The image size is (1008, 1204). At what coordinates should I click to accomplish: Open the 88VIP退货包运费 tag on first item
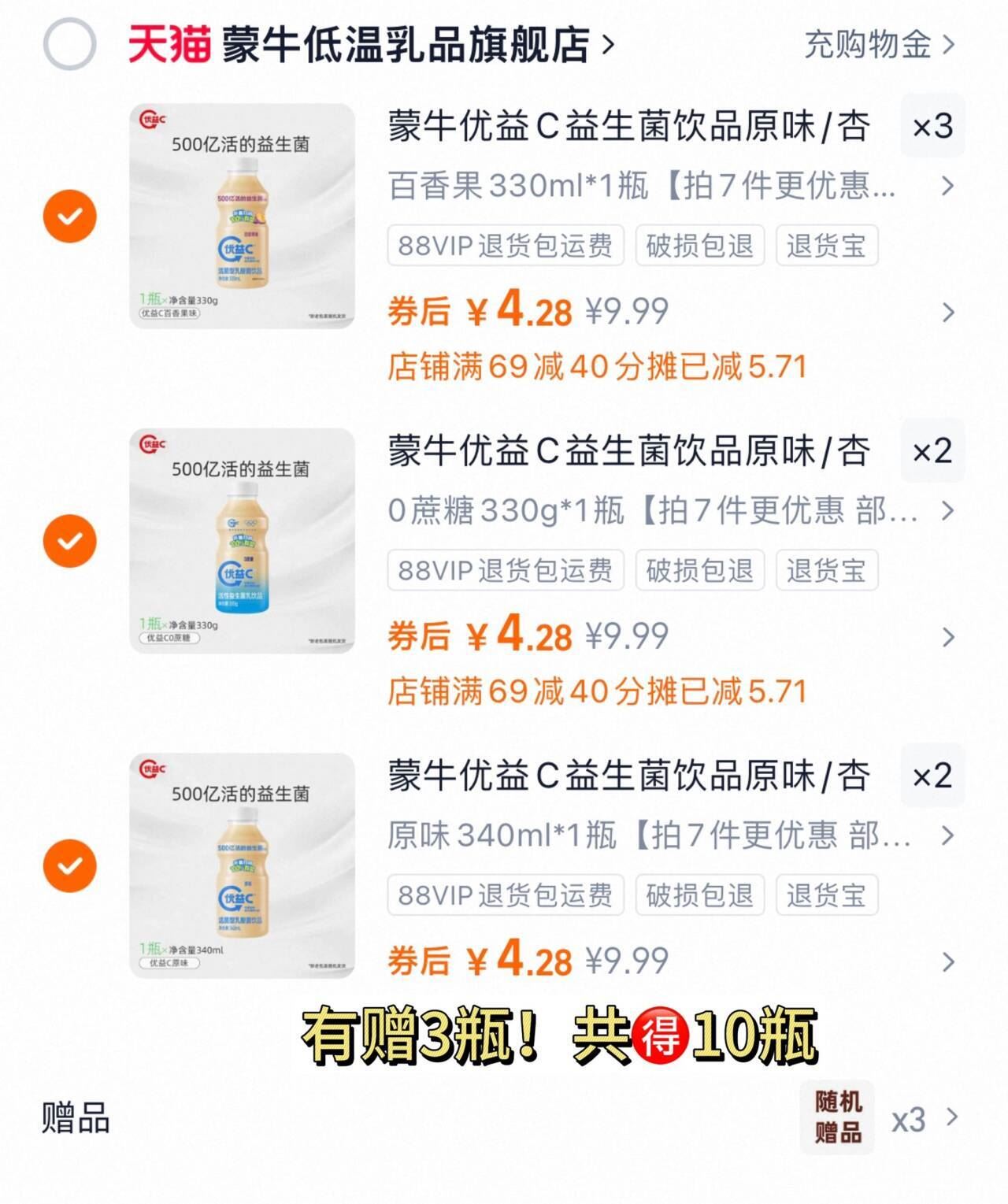click(x=504, y=246)
